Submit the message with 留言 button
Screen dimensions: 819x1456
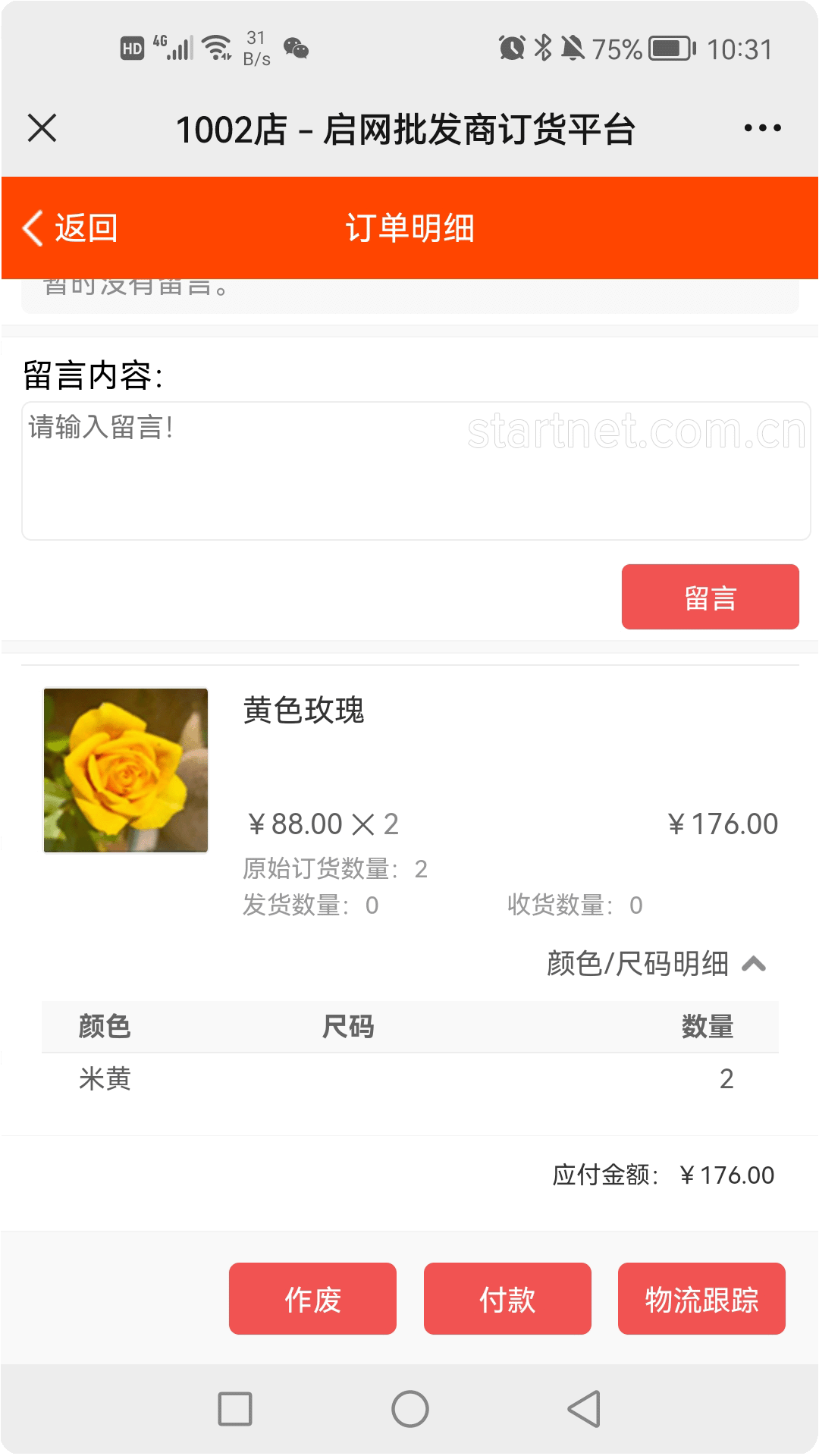(711, 597)
